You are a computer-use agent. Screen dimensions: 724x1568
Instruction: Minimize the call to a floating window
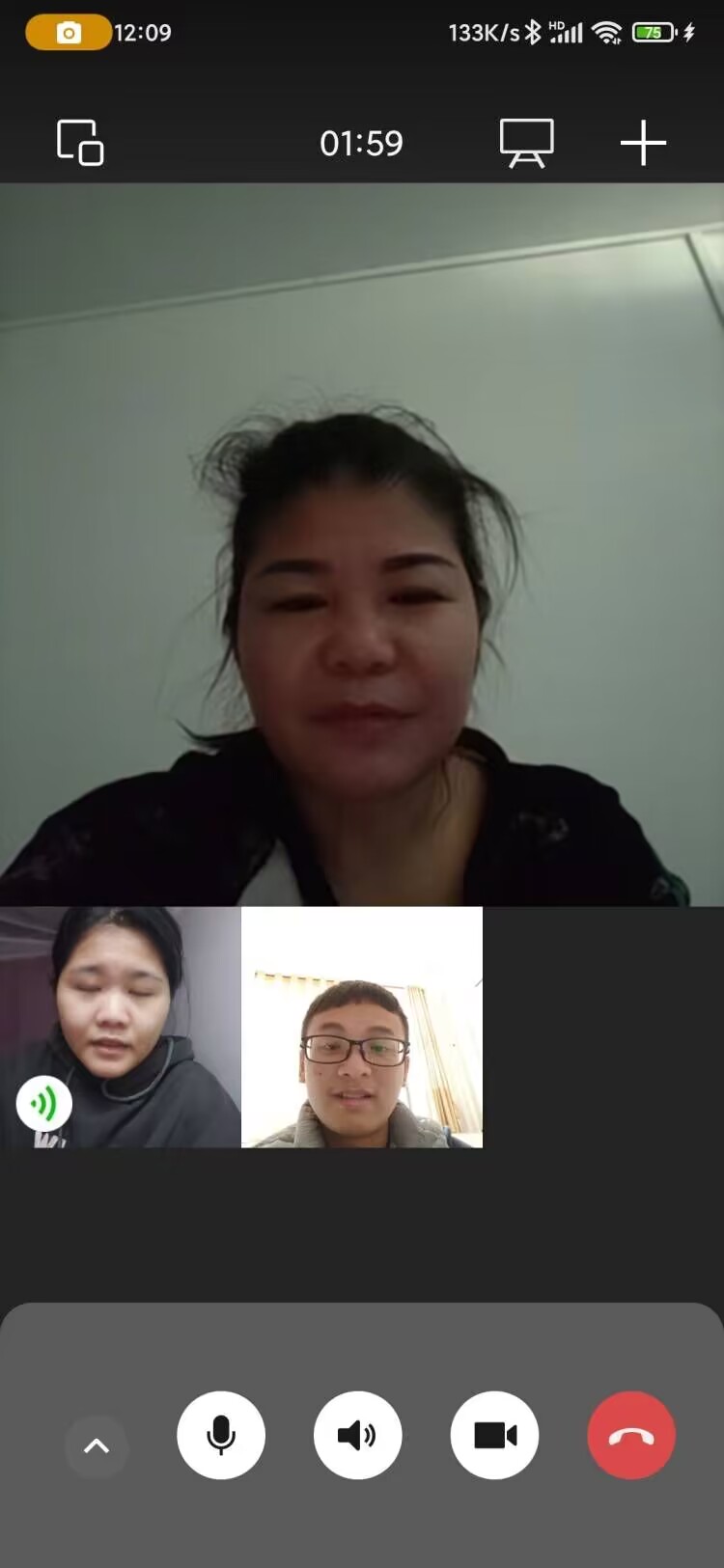[80, 143]
